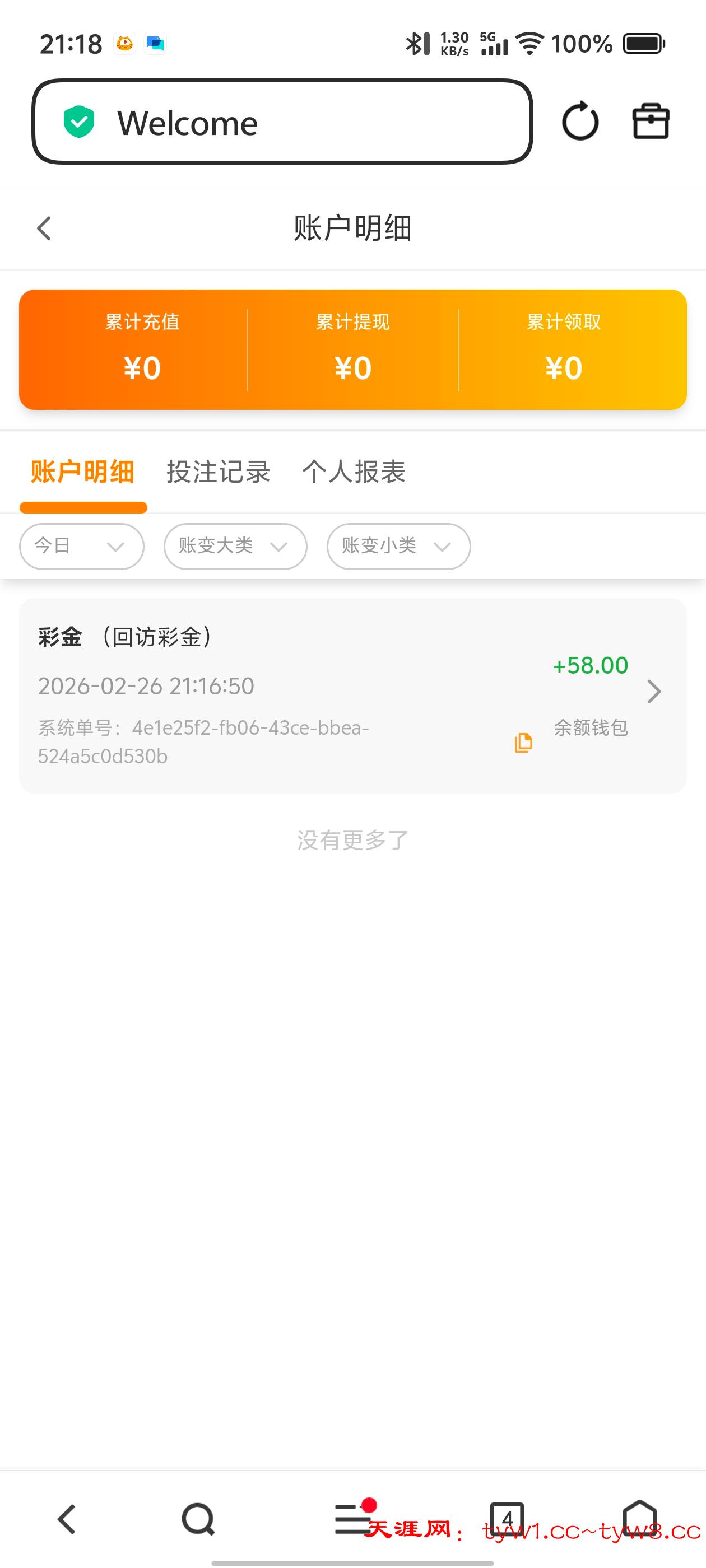Switch to the 个人报表 tab

[x=354, y=472]
